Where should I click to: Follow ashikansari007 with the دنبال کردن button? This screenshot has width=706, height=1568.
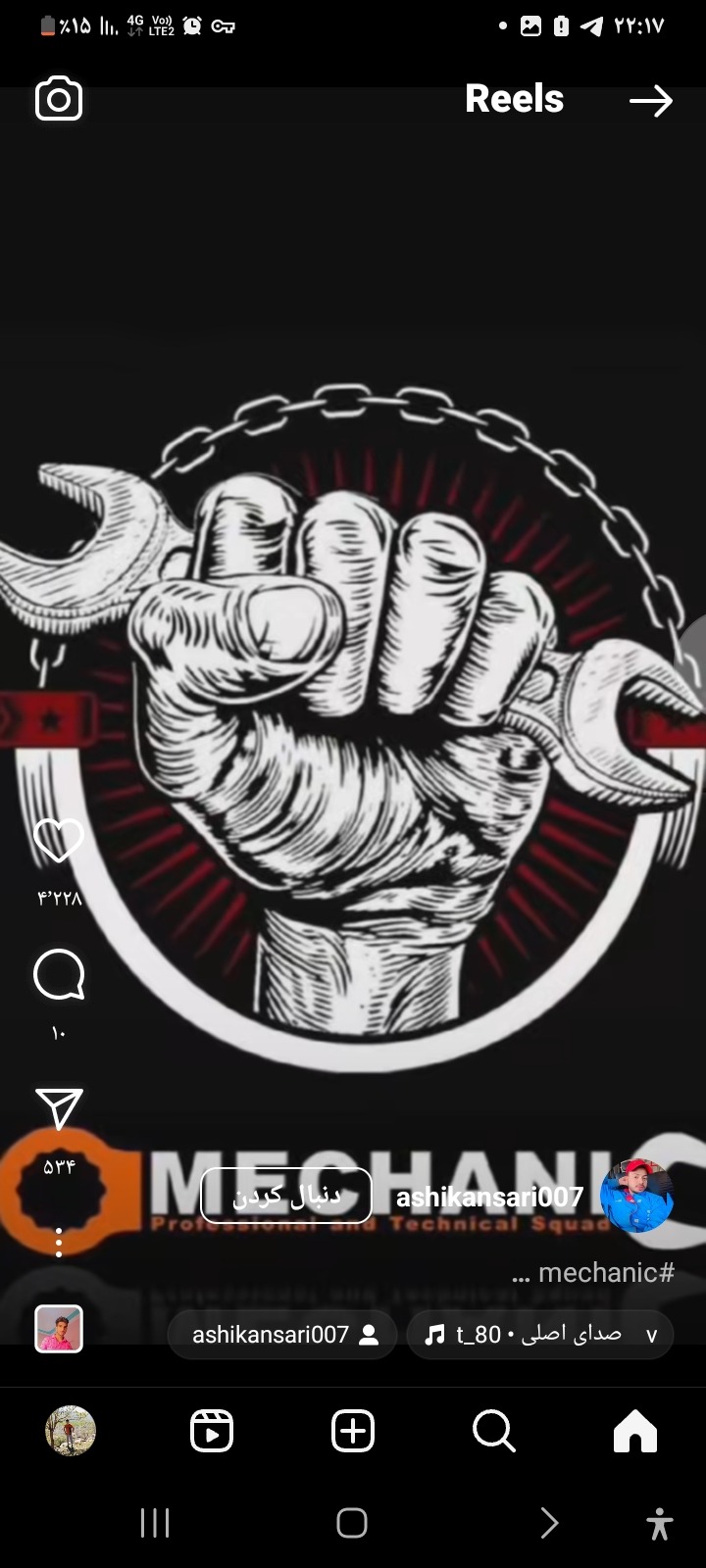286,1196
